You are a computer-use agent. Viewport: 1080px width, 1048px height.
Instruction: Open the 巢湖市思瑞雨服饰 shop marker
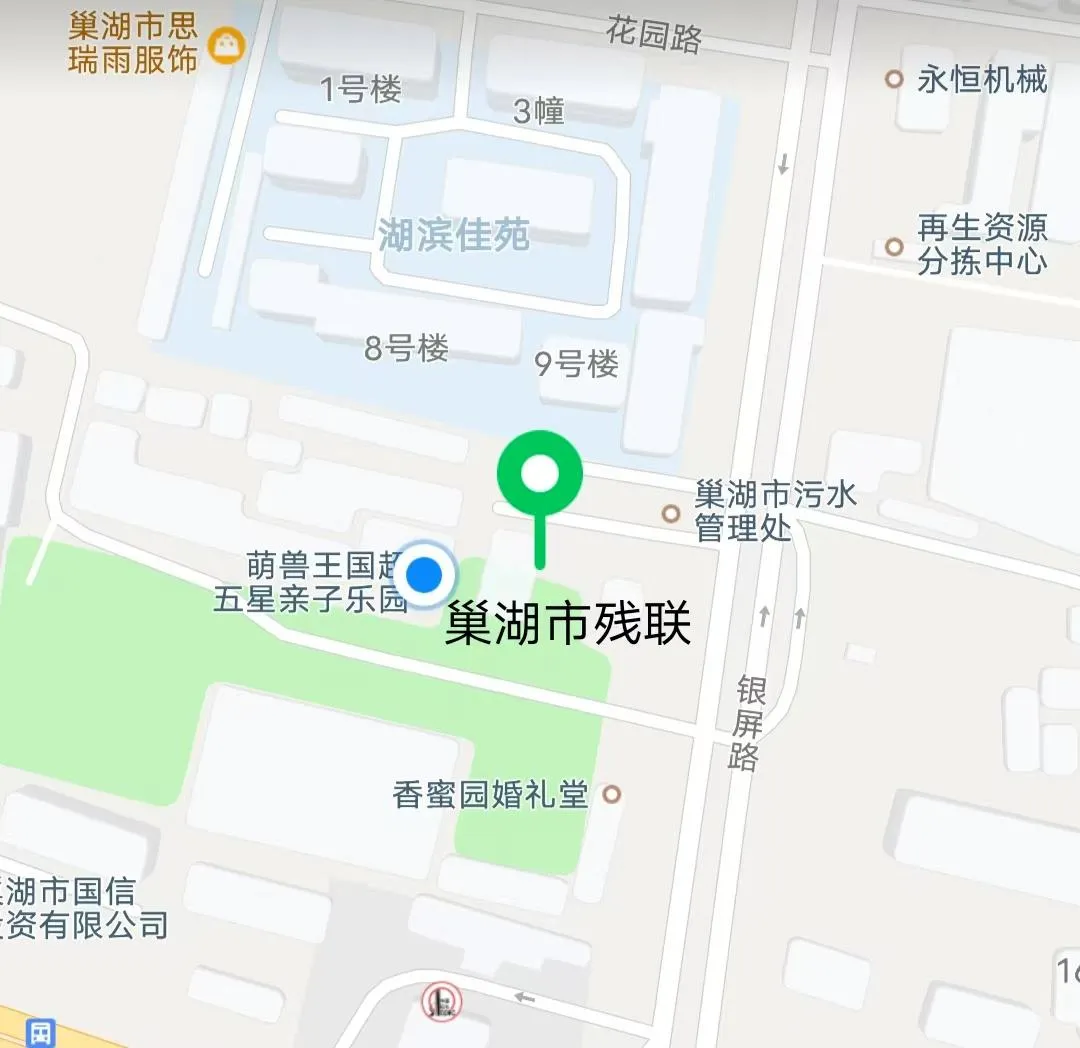pyautogui.click(x=227, y=45)
